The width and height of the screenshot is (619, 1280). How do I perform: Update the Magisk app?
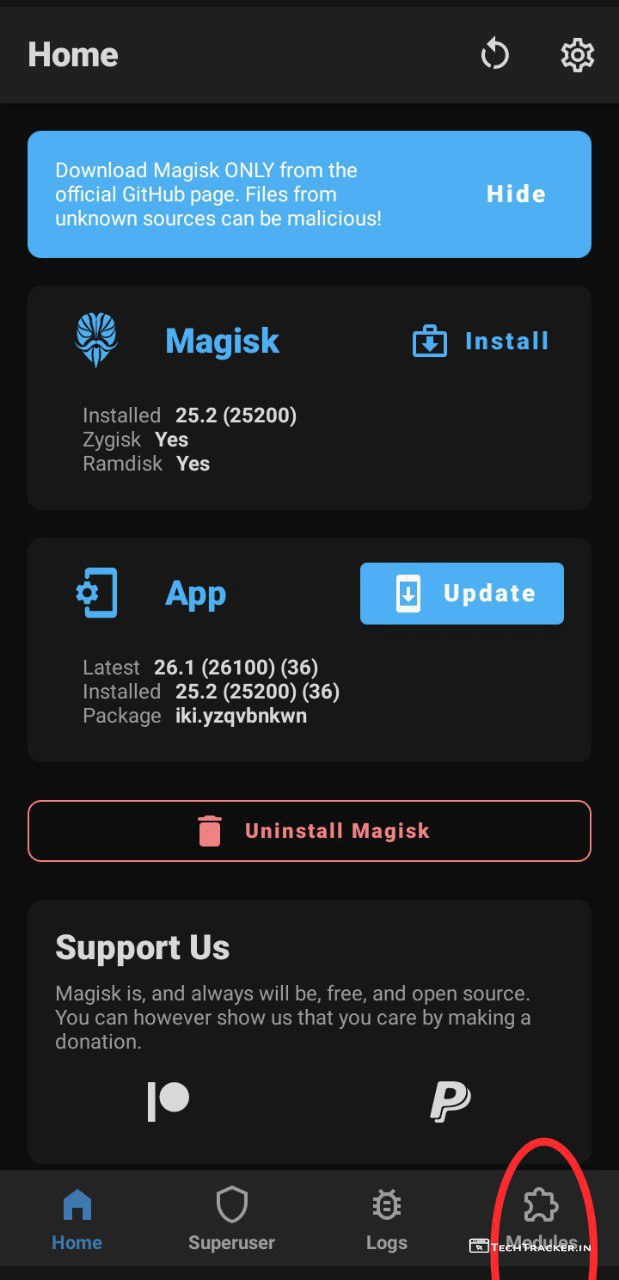click(462, 593)
